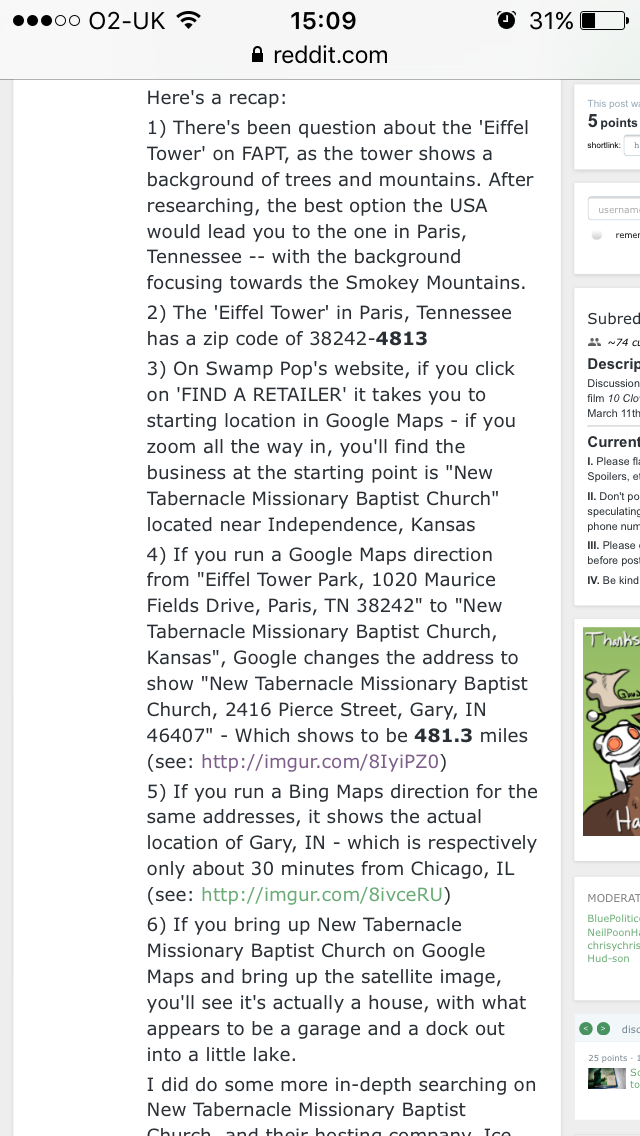Tap the username login field
Viewport: 640px width, 1136px height.
click(x=615, y=209)
